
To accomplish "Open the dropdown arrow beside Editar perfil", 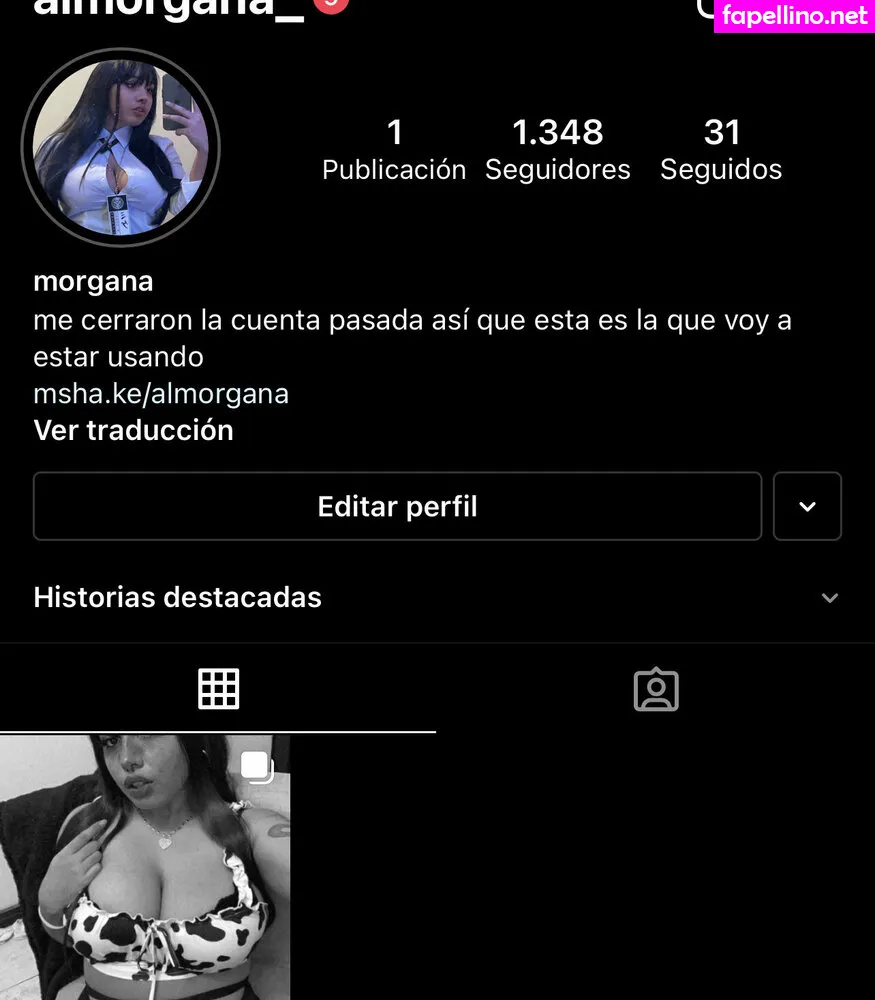I will click(807, 507).
